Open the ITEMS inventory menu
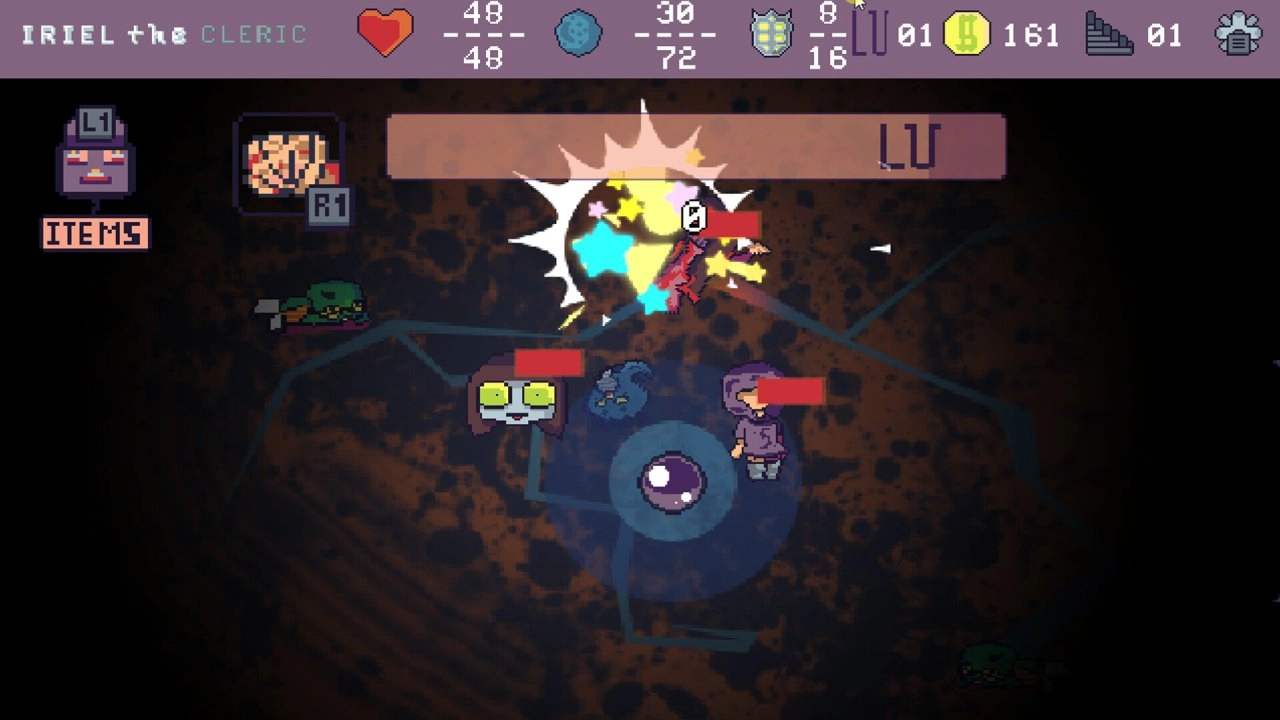The image size is (1280, 720). click(x=95, y=233)
